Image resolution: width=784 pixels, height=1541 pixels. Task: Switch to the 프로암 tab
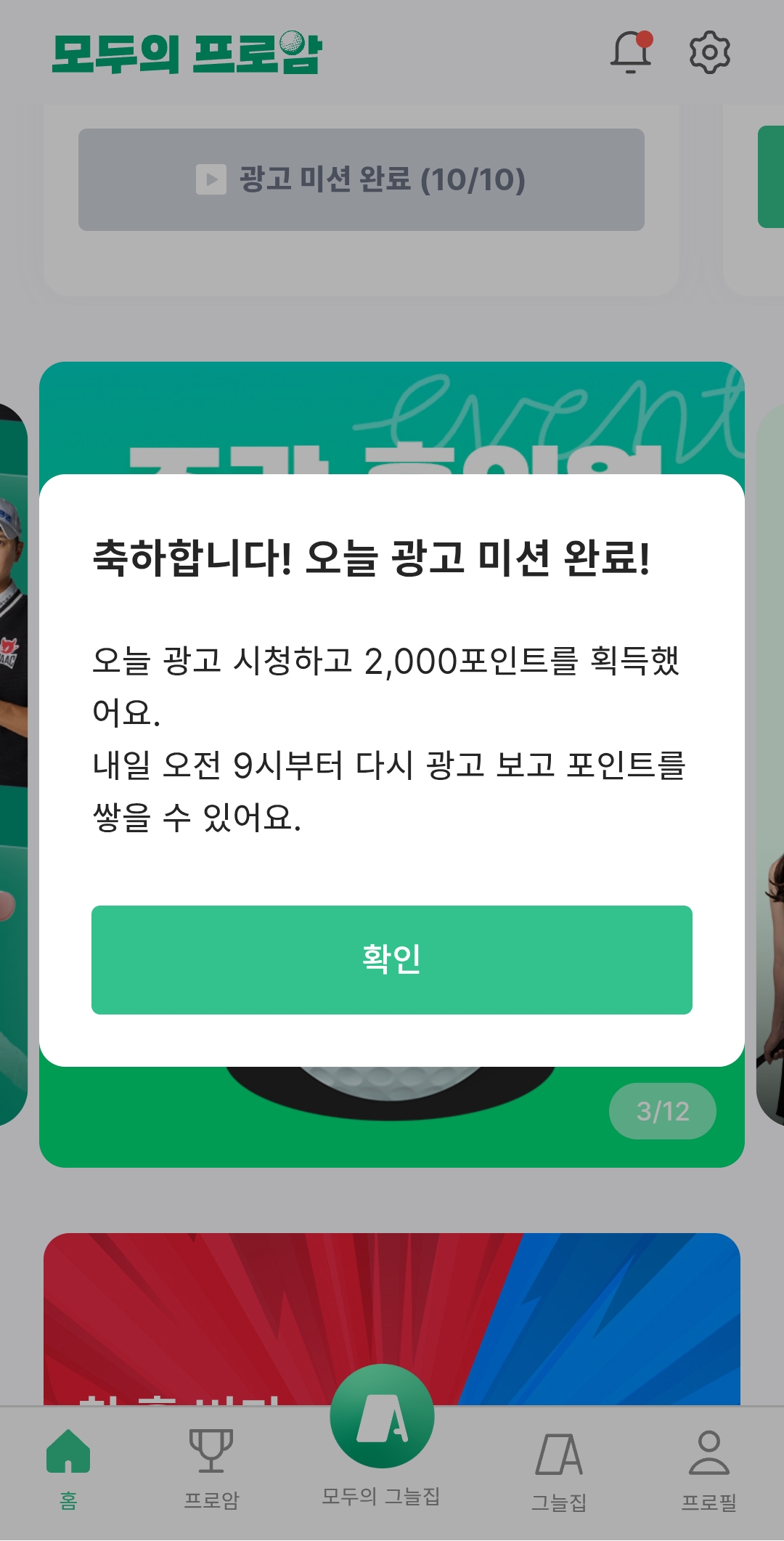pos(211,1467)
